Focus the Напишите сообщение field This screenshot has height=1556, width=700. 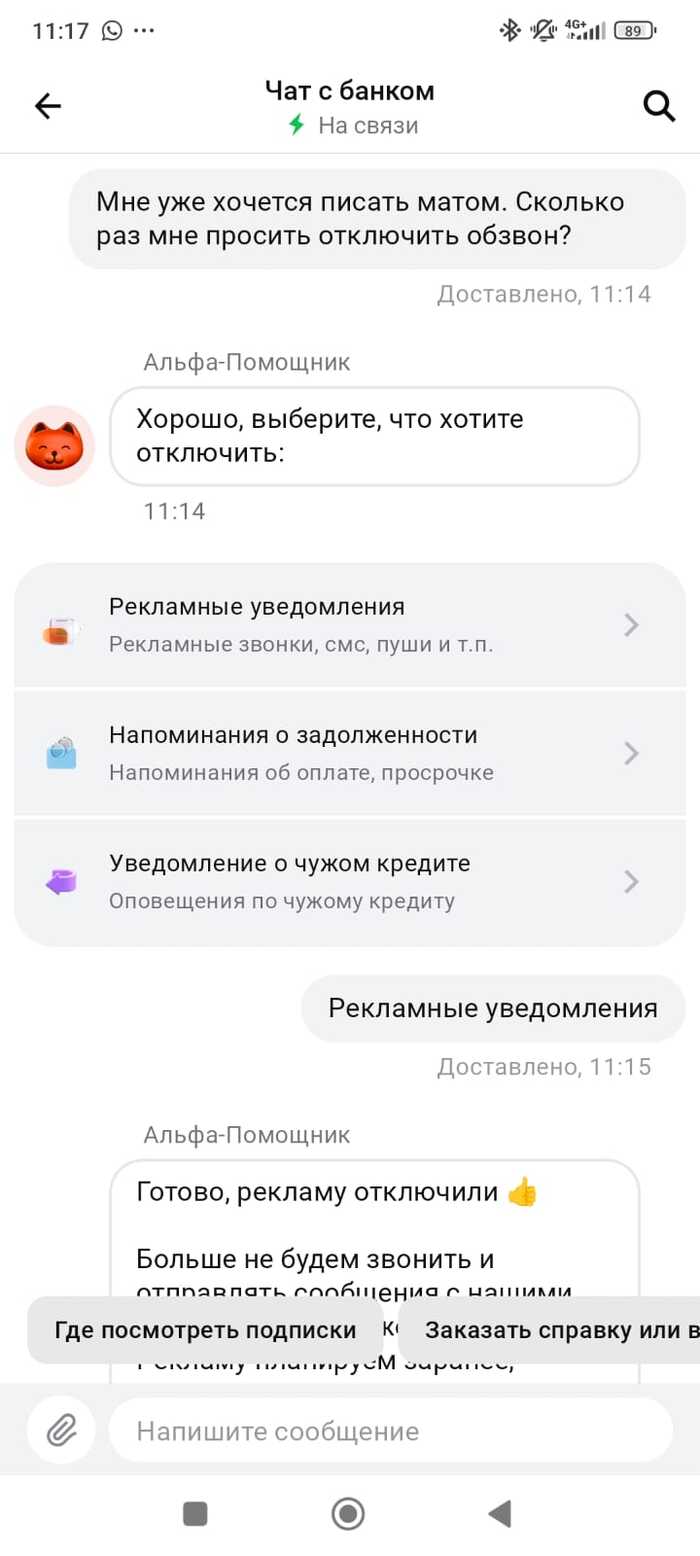click(390, 1431)
